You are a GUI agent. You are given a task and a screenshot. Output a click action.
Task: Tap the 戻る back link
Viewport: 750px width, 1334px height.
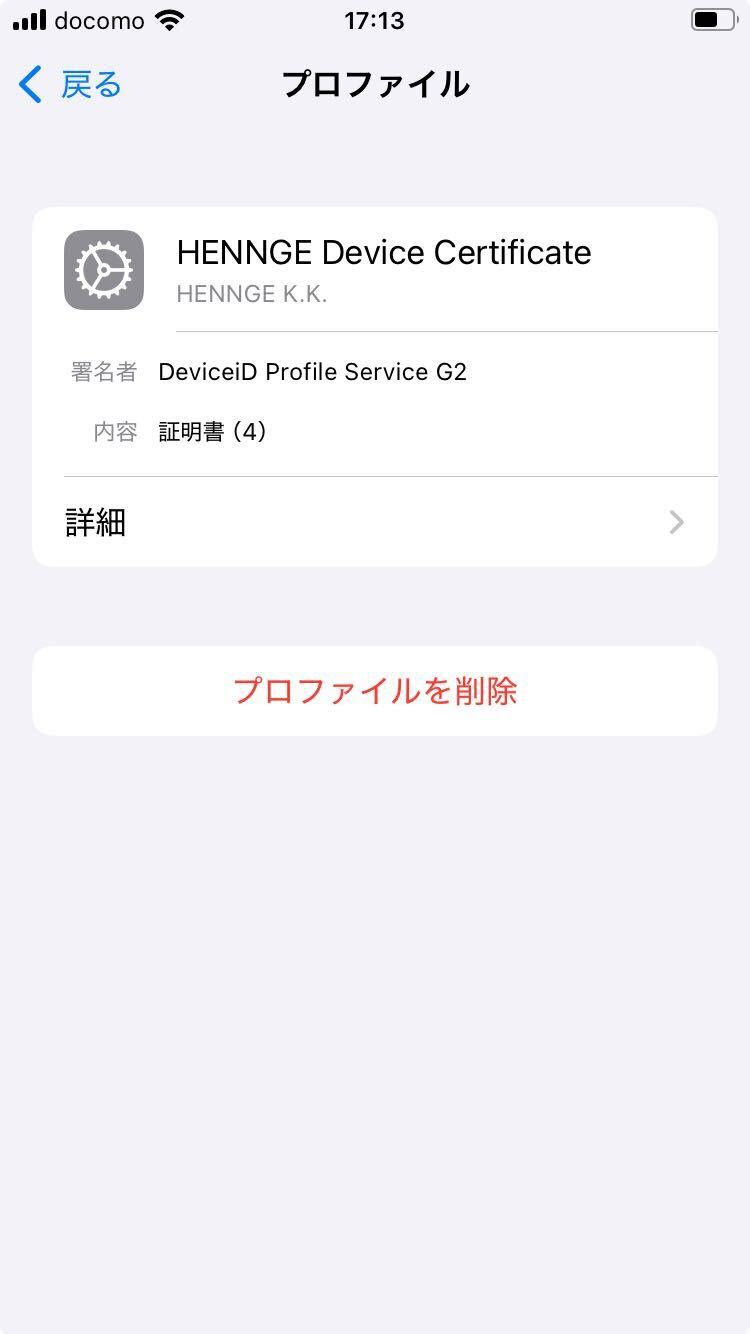90,84
